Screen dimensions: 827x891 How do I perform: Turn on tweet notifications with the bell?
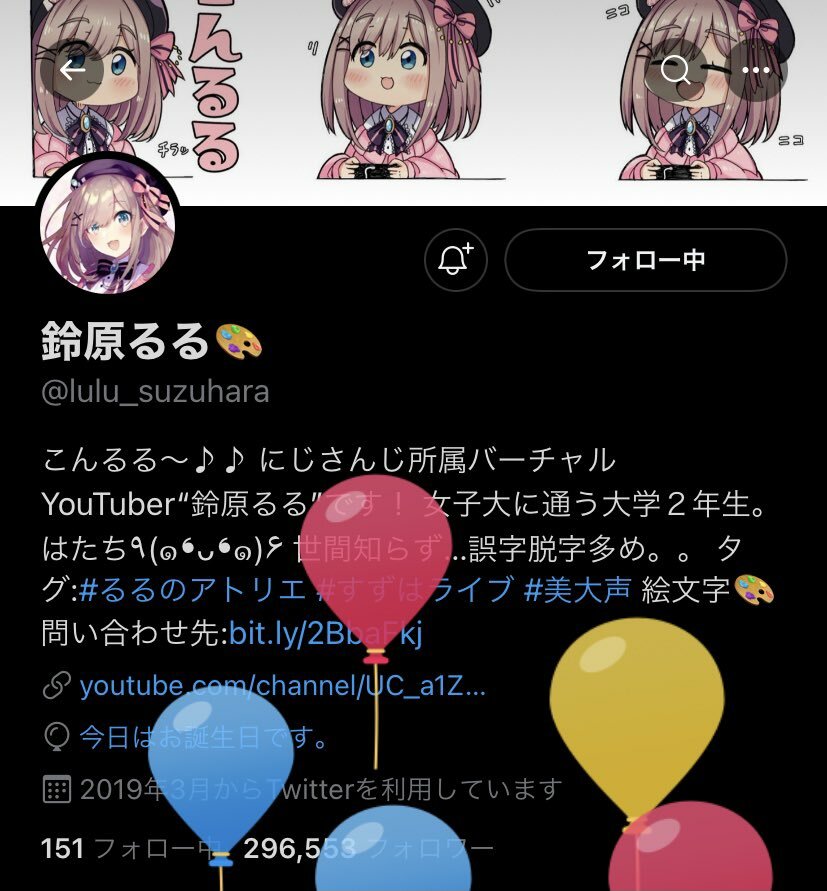(455, 260)
